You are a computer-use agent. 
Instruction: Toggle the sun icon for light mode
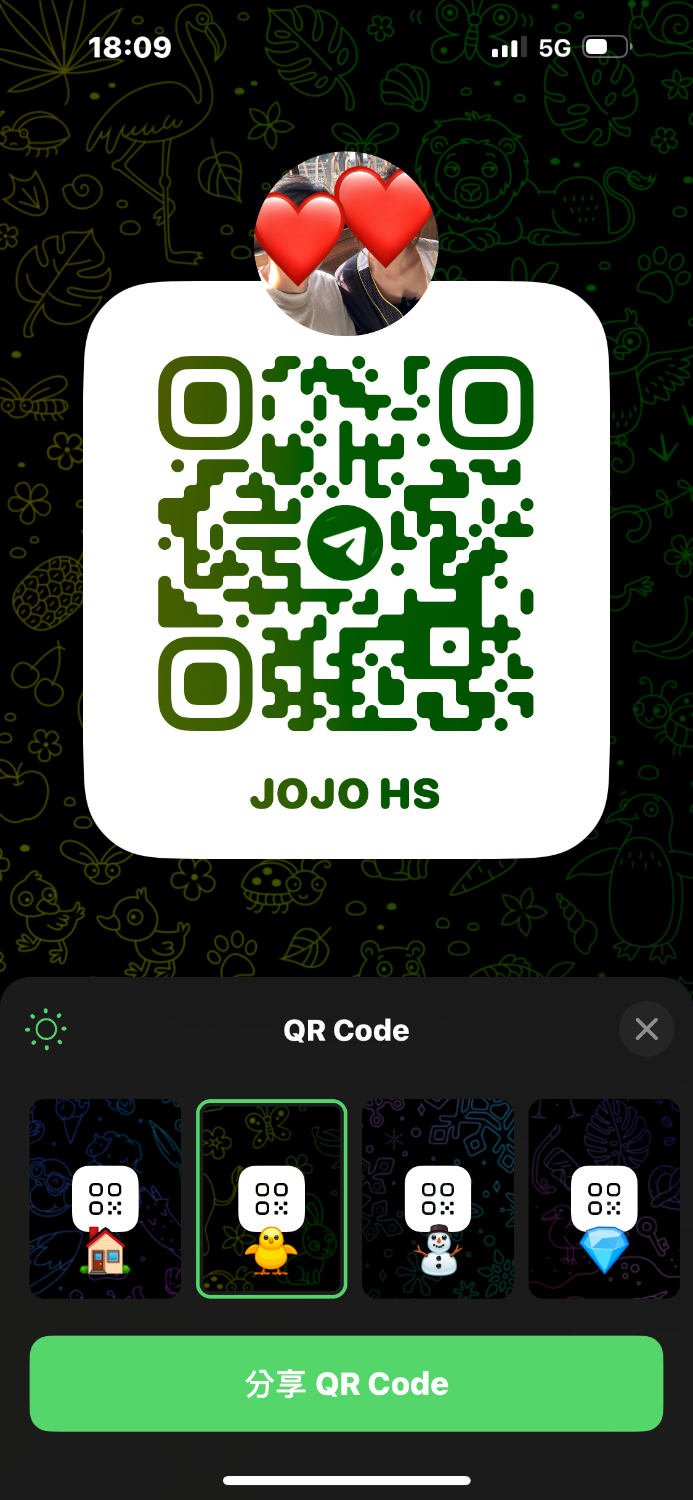click(x=46, y=1029)
